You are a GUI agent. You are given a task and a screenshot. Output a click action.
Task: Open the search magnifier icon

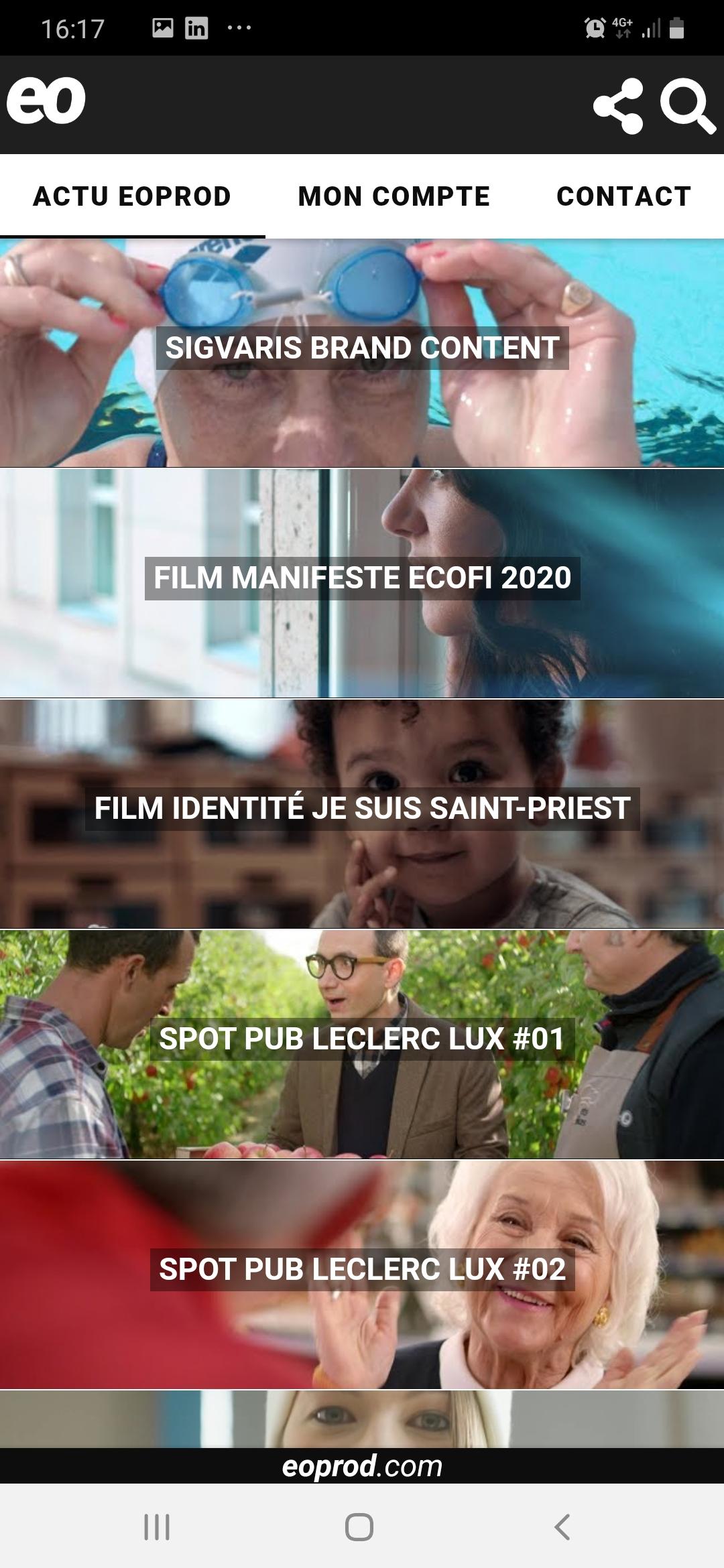tap(687, 106)
